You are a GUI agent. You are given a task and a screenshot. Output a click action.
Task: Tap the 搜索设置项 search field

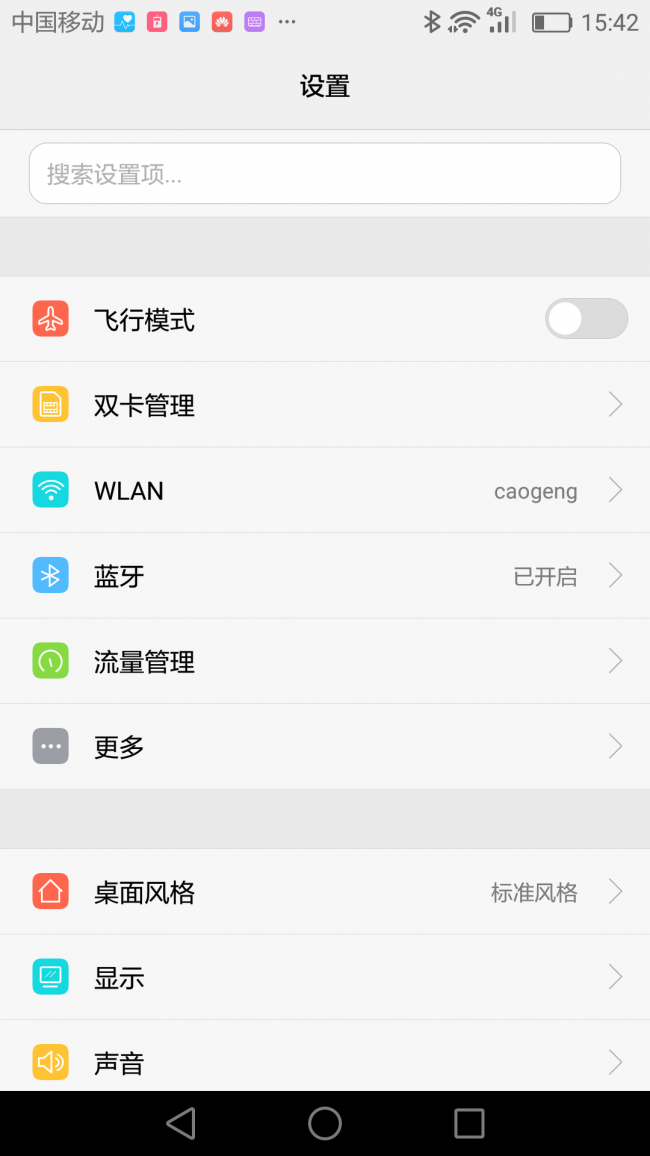point(324,174)
